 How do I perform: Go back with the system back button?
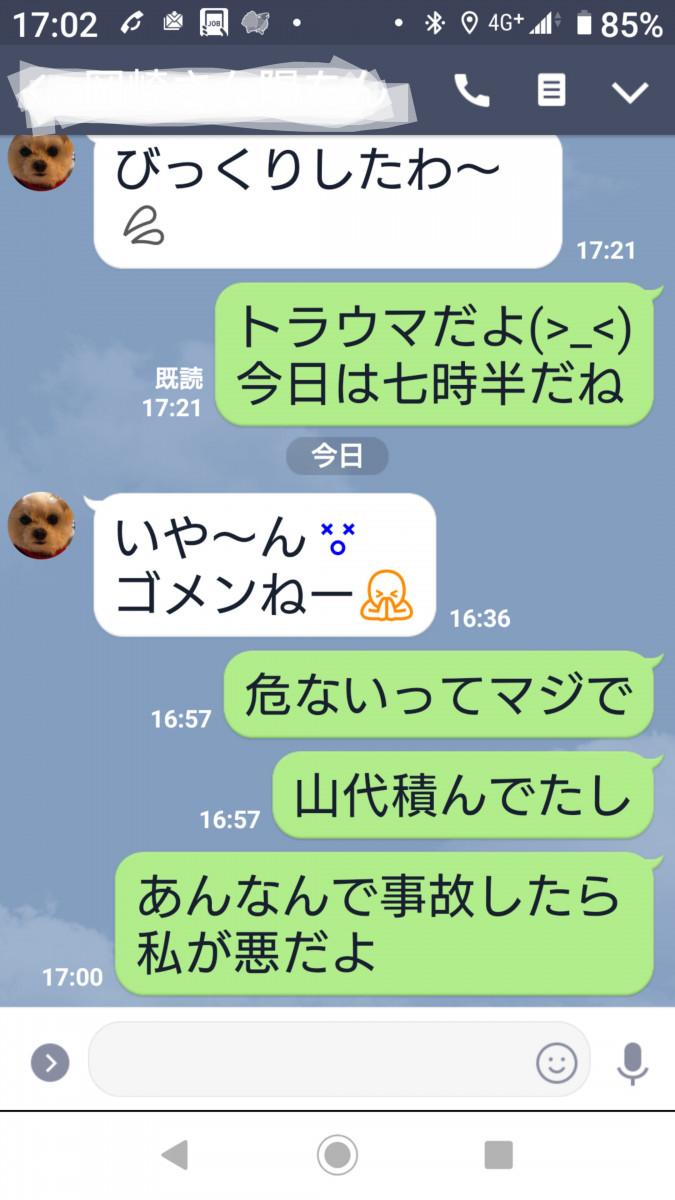175,1155
